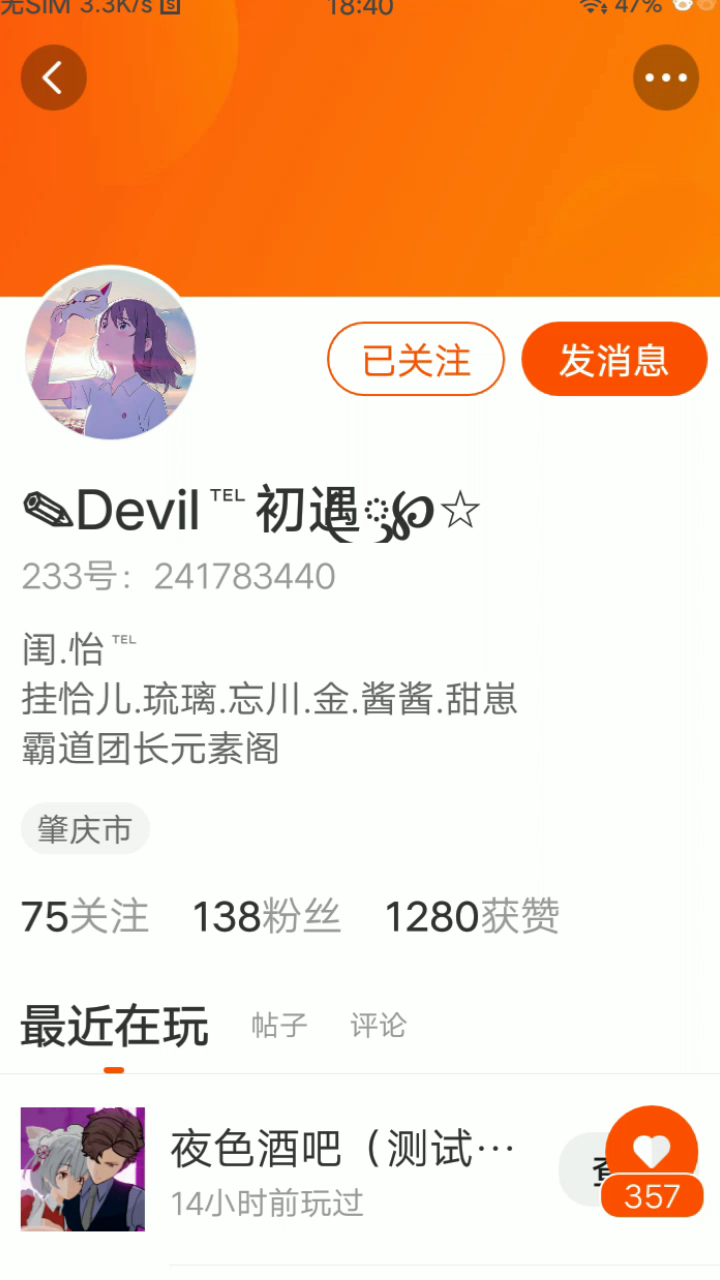Tap the 已关注 following button

pyautogui.click(x=416, y=360)
